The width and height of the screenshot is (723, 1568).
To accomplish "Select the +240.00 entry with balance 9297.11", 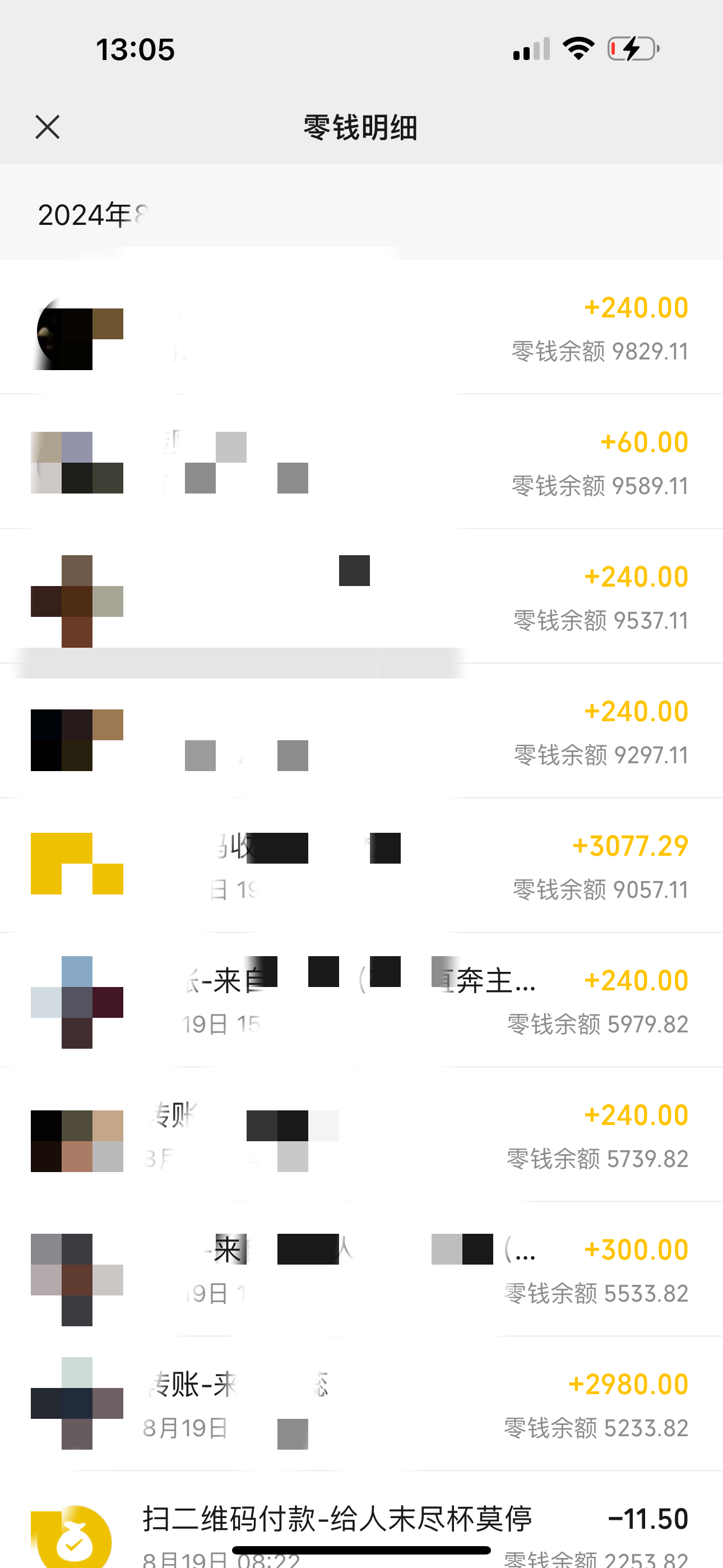I will (361, 732).
